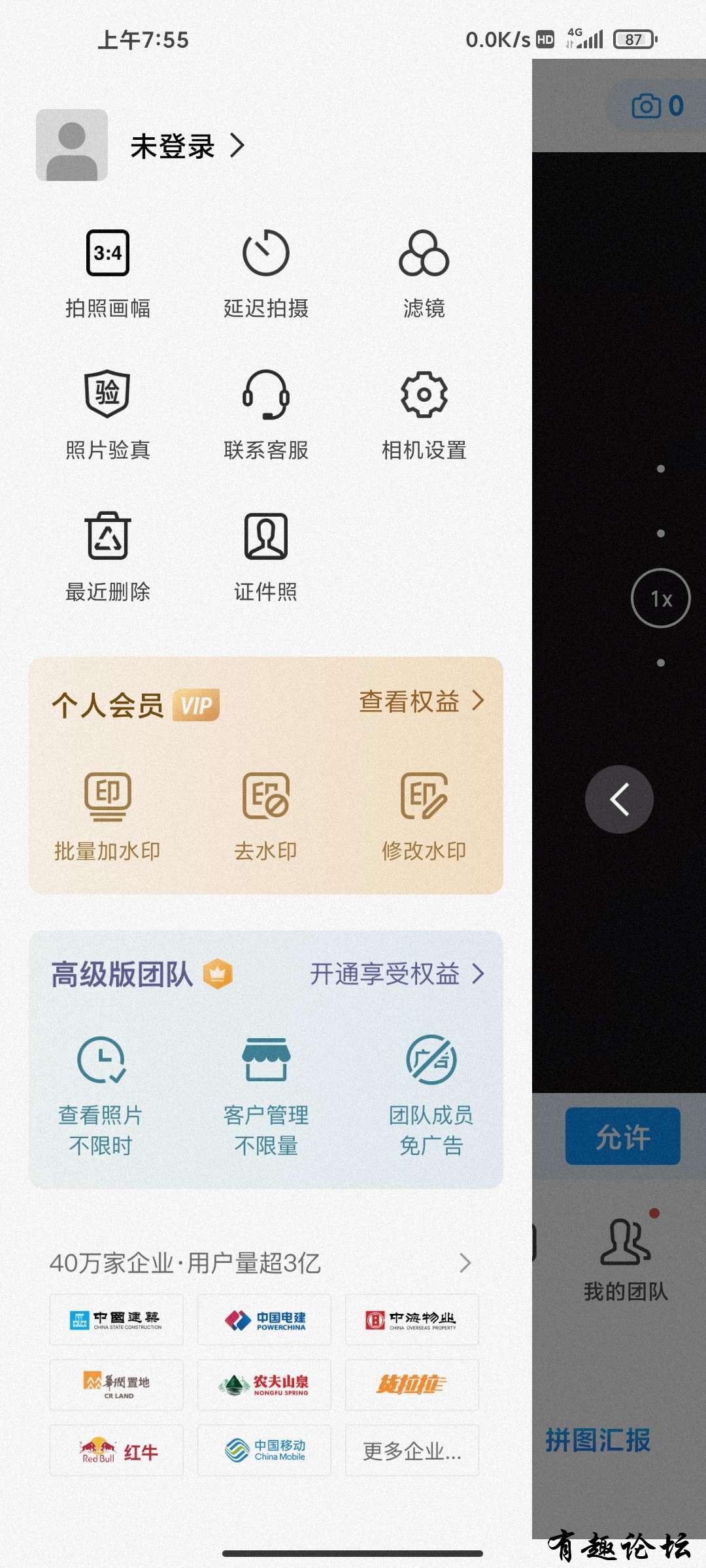Tap the 允许 allow button
This screenshot has width=706, height=1568.
click(x=622, y=1137)
